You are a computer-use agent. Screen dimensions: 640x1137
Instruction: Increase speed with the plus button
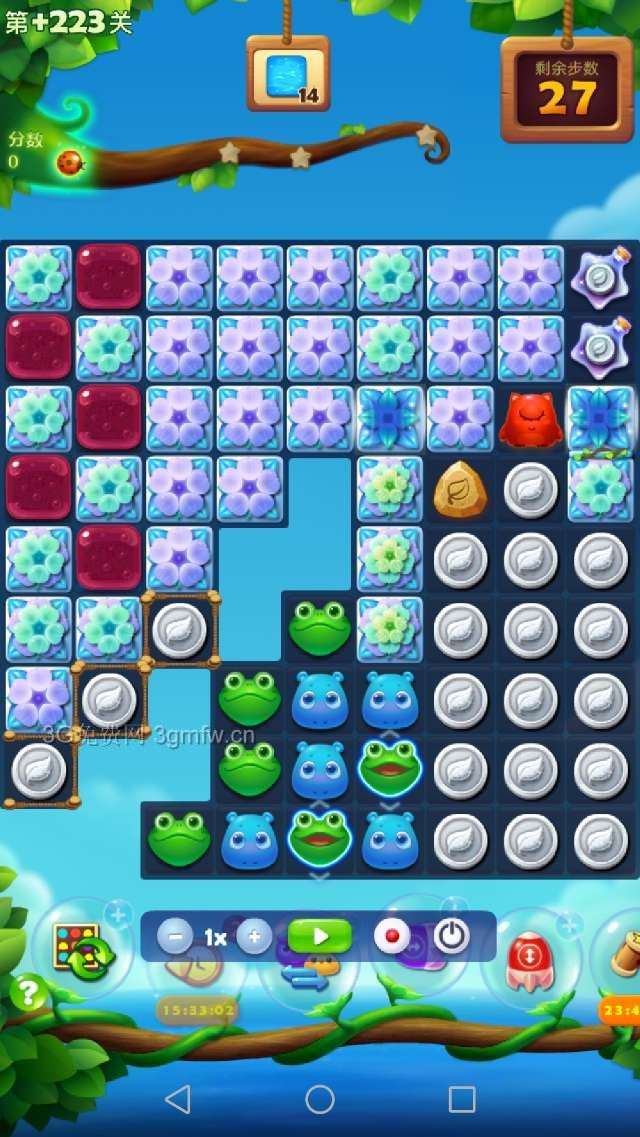(x=254, y=937)
